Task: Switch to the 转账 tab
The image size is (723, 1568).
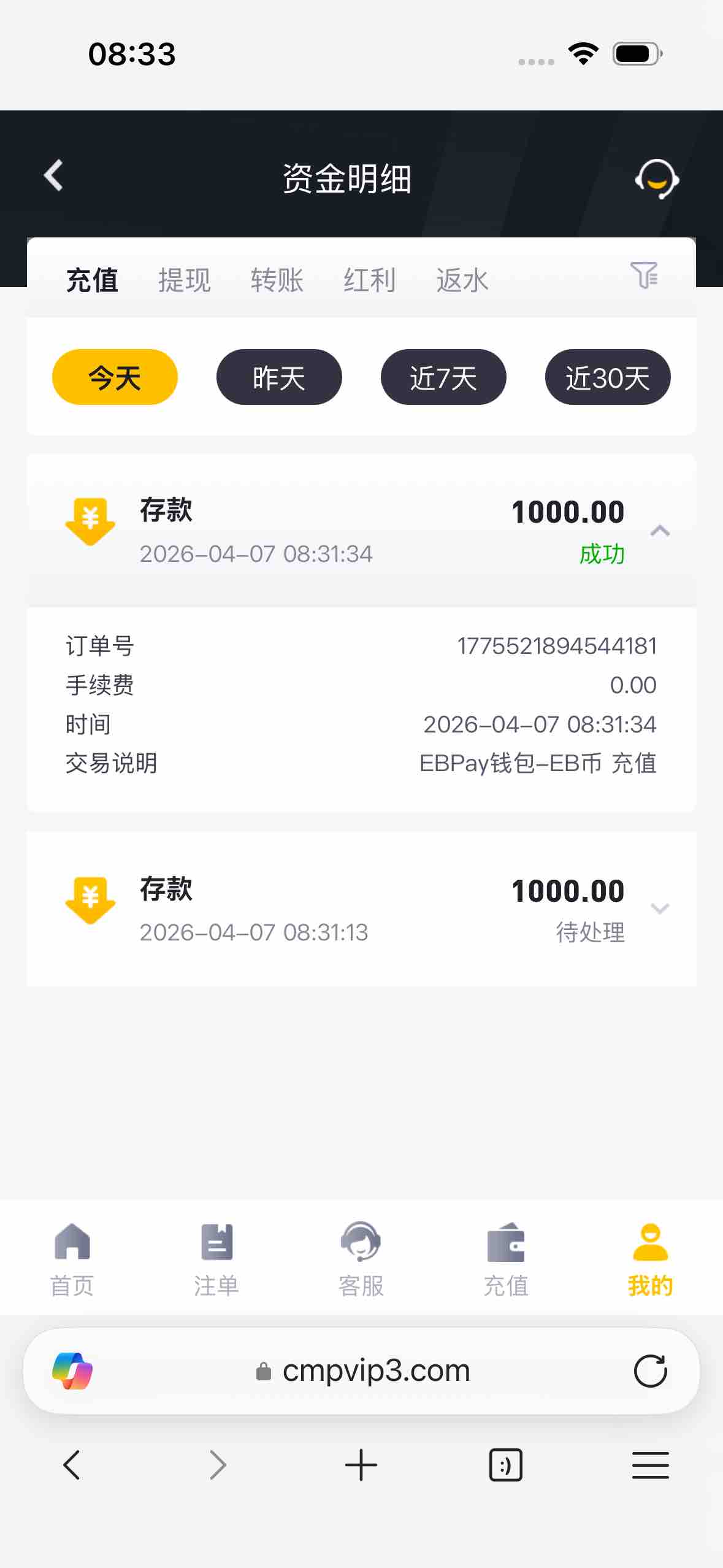Action: (277, 280)
